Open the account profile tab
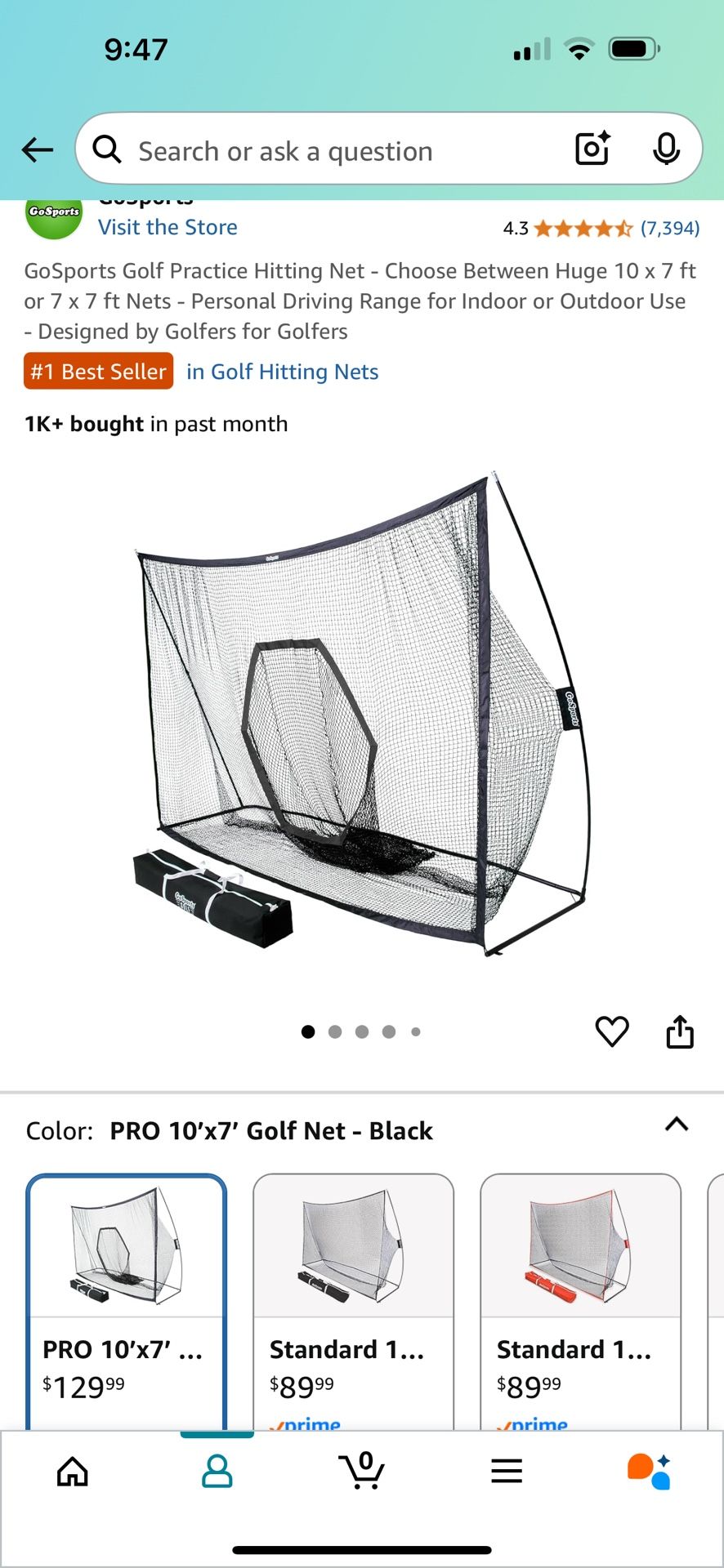Image resolution: width=724 pixels, height=1568 pixels. [x=217, y=1472]
